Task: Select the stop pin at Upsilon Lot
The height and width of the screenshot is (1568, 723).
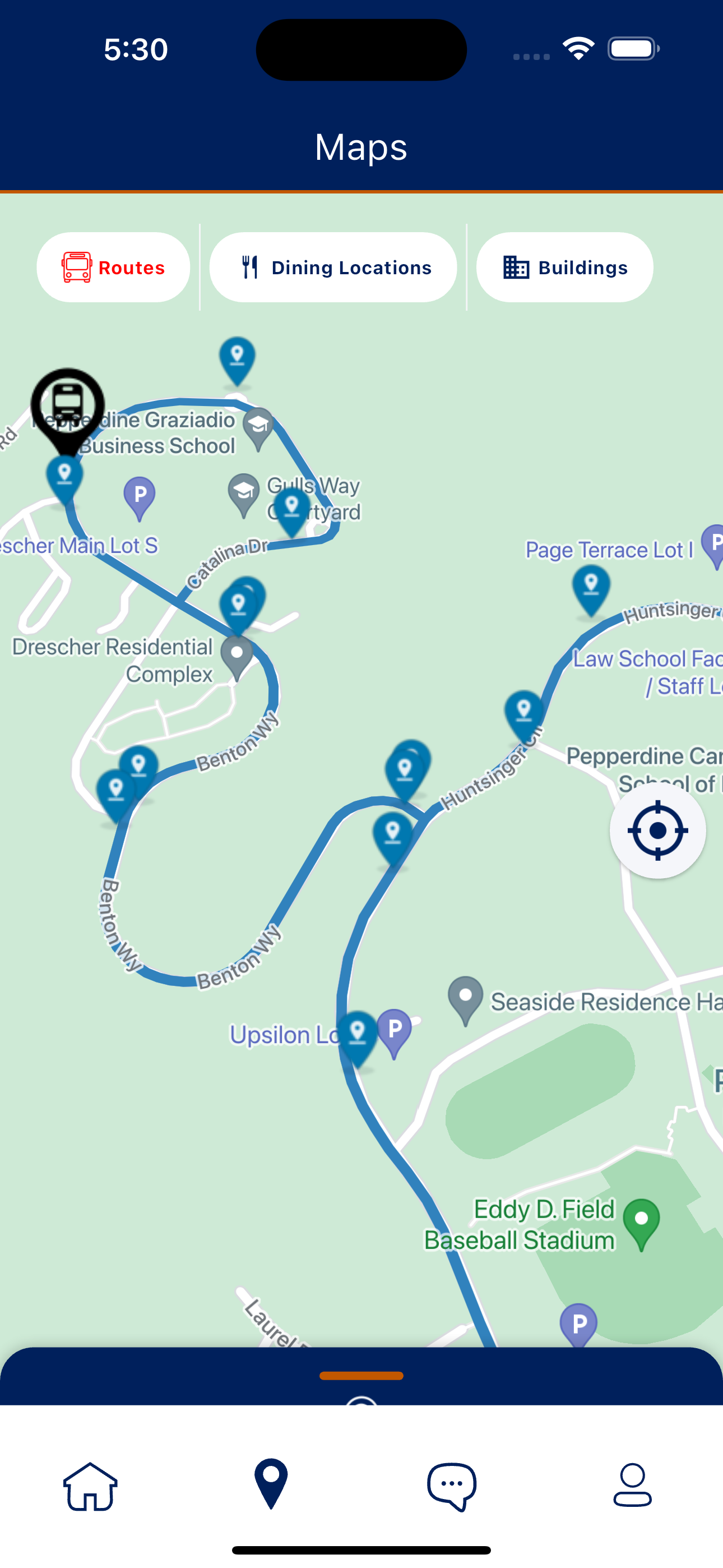Action: tap(357, 1035)
